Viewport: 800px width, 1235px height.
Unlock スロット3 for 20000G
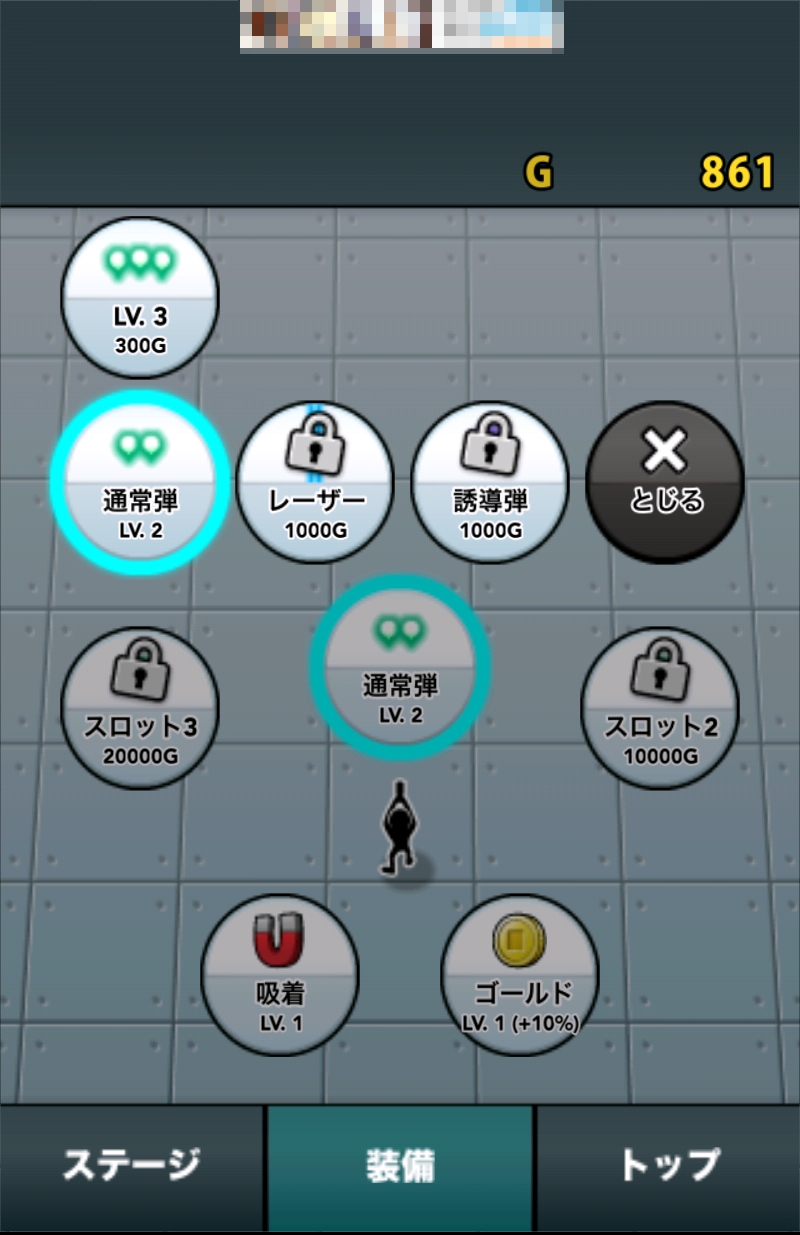[140, 708]
